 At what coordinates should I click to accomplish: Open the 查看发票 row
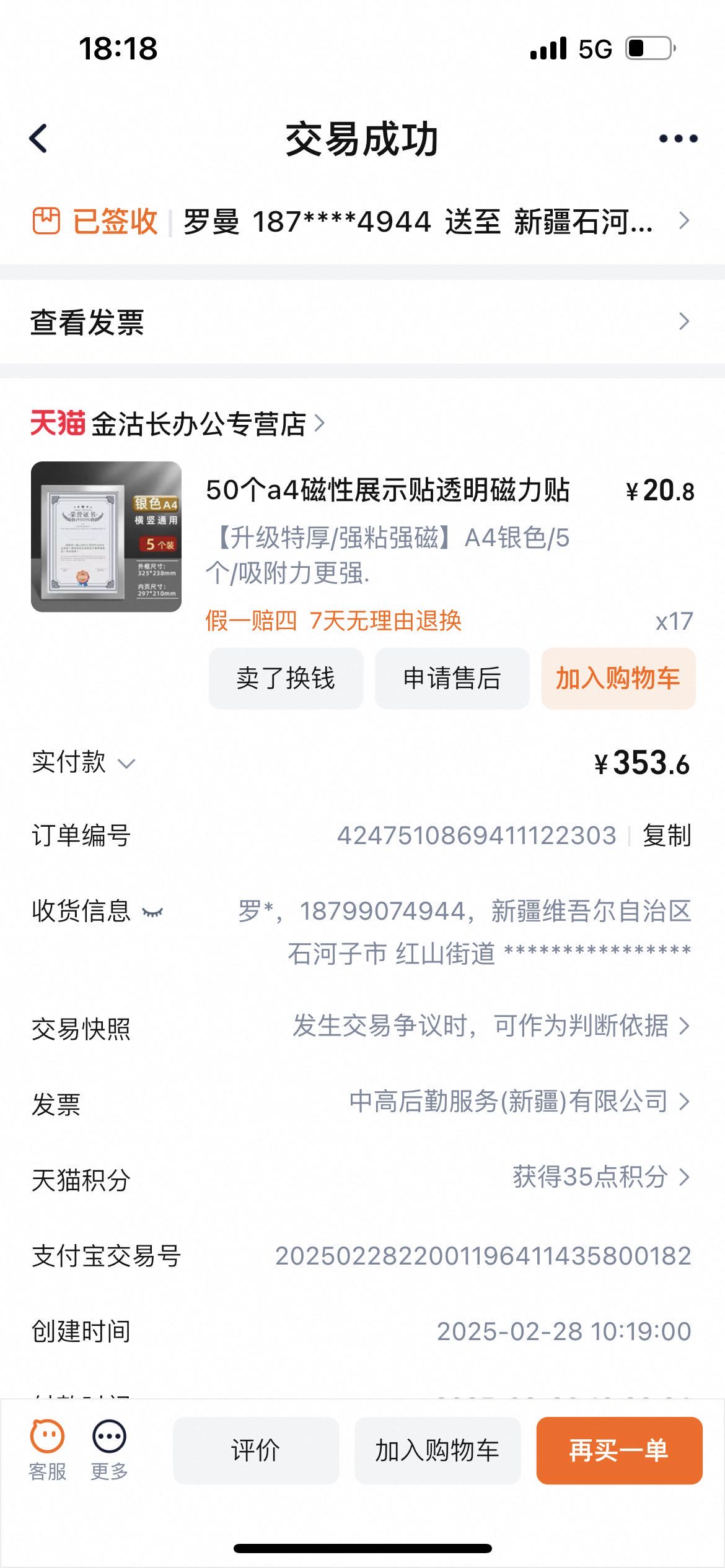coord(362,322)
